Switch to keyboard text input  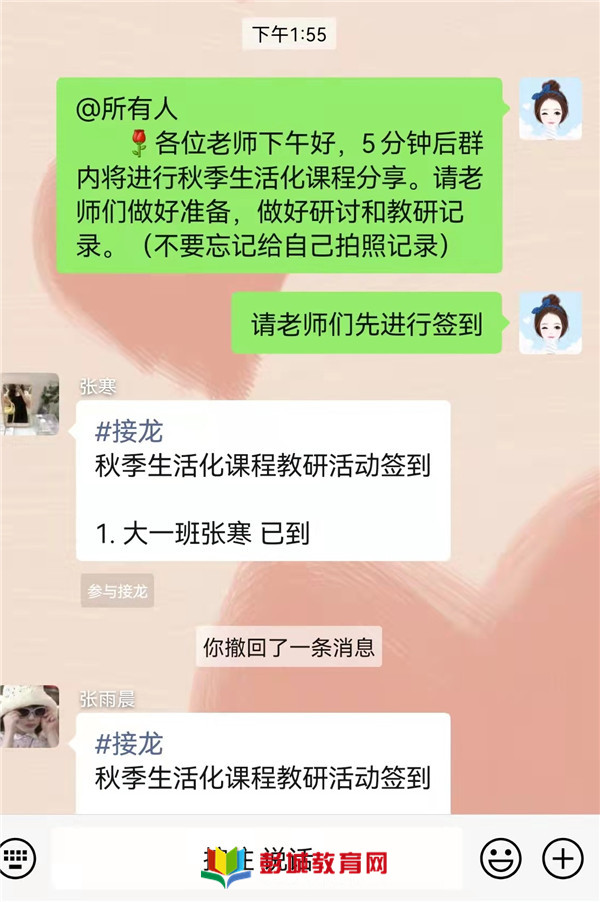(19, 857)
